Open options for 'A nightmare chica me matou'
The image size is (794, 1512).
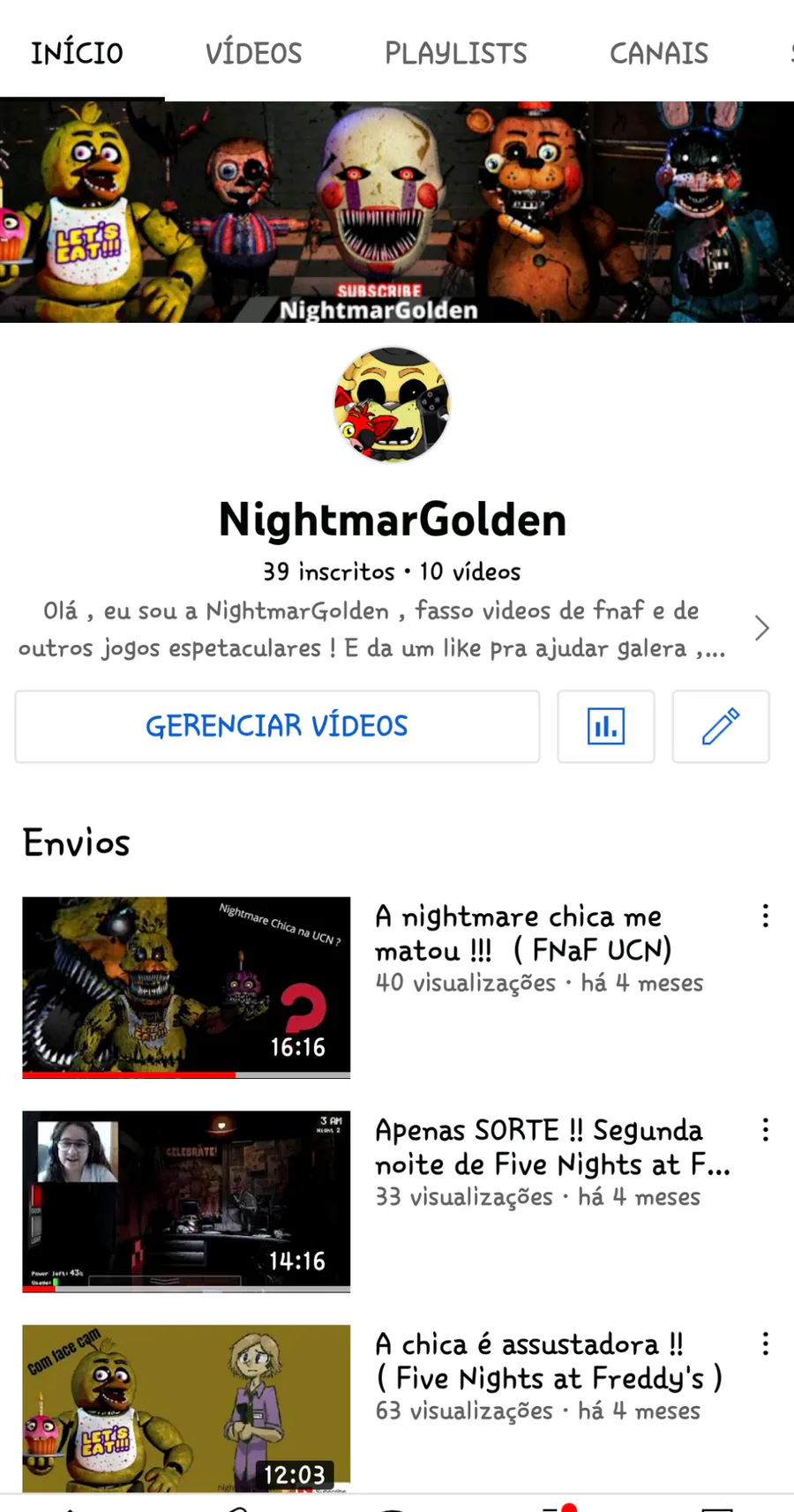765,916
